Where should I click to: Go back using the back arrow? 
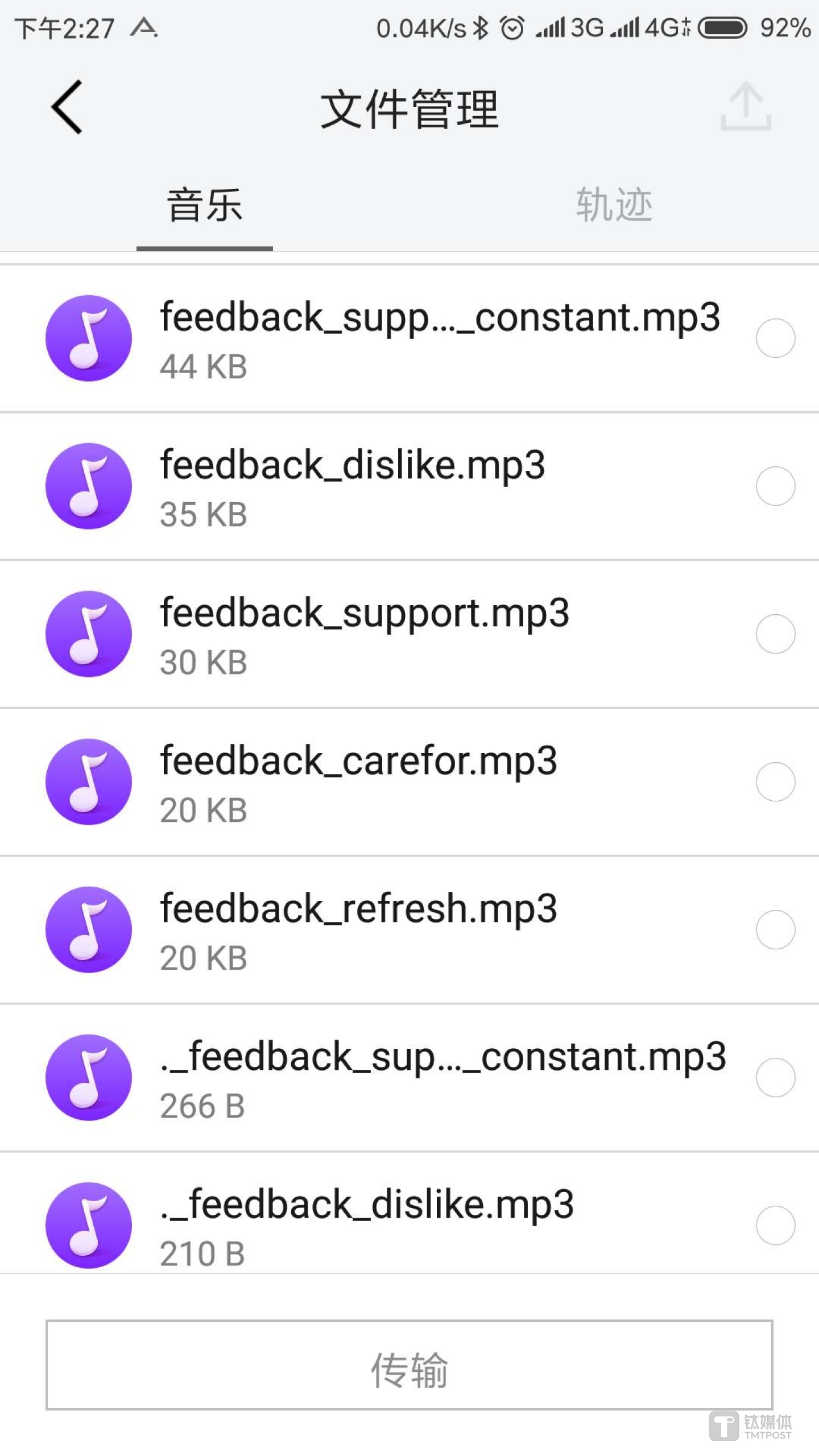click(67, 107)
